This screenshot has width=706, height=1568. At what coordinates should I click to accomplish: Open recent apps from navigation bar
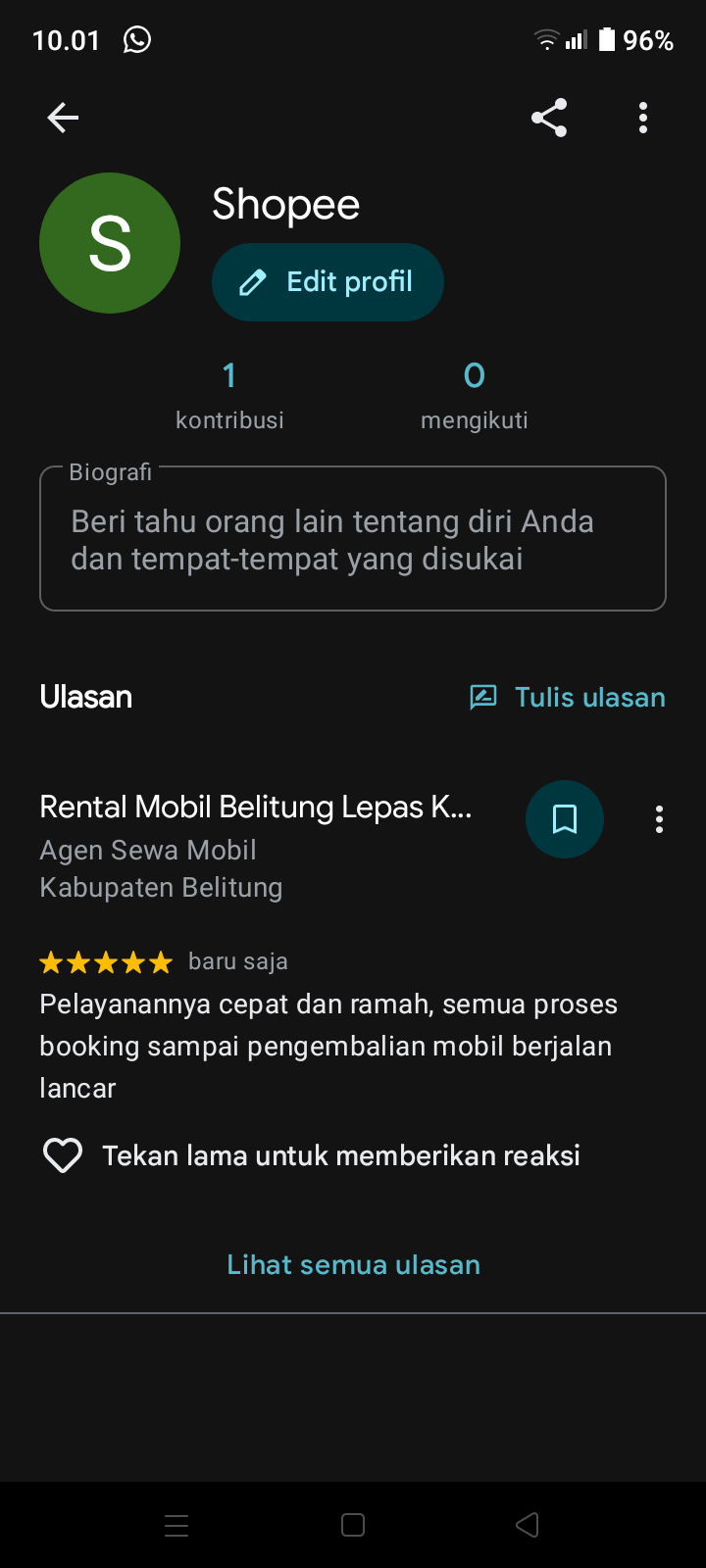176,1525
